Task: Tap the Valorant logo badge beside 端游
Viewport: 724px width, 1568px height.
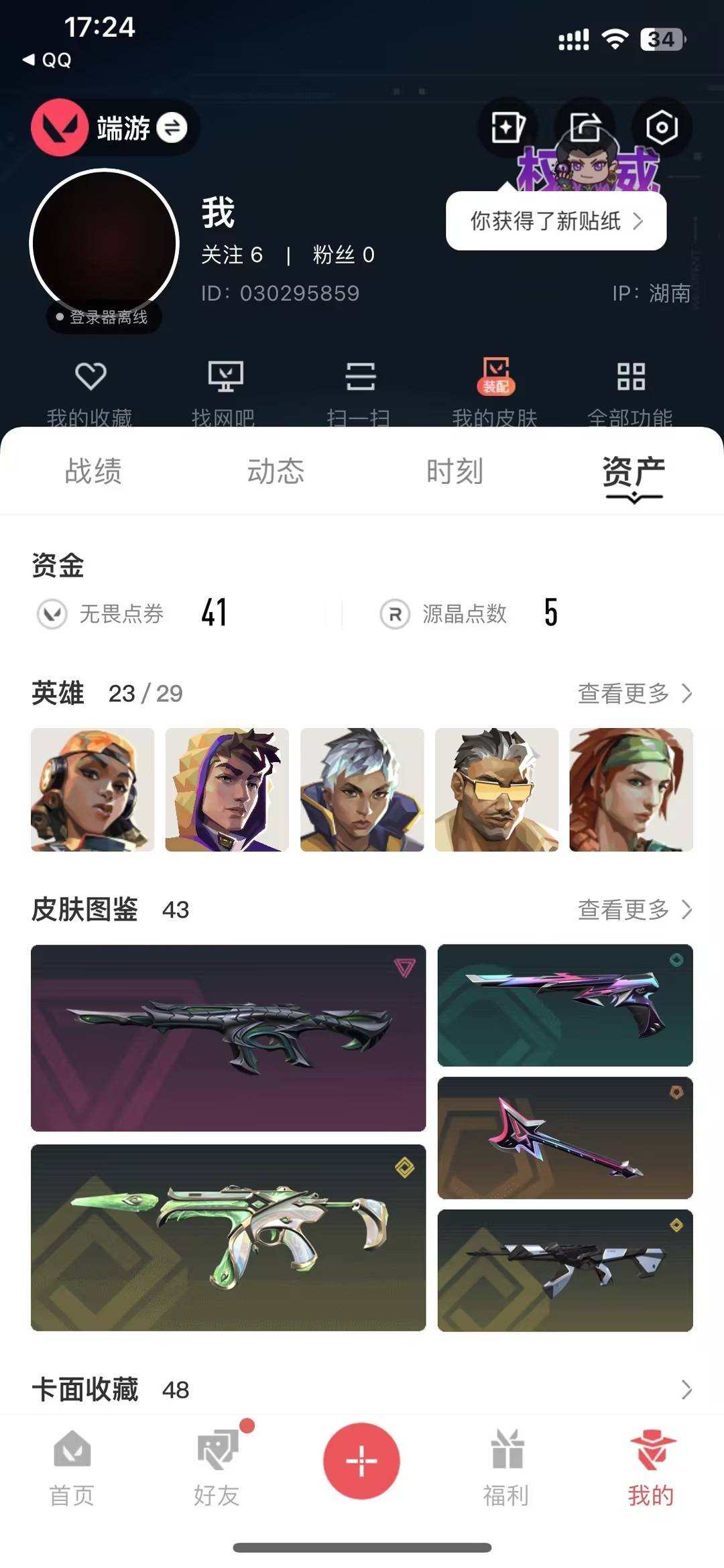Action: pos(59,128)
